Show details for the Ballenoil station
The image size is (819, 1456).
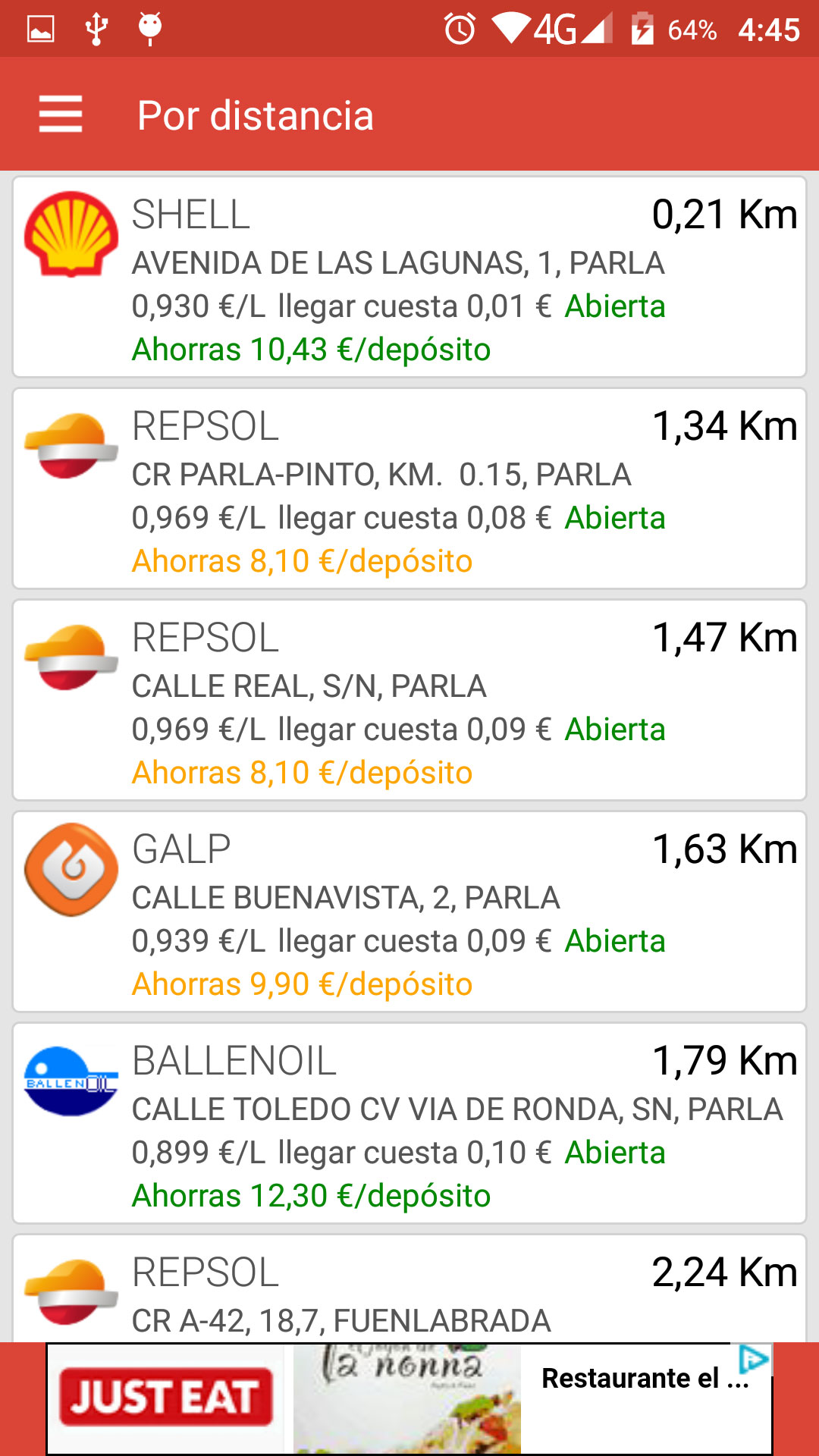(x=409, y=1124)
